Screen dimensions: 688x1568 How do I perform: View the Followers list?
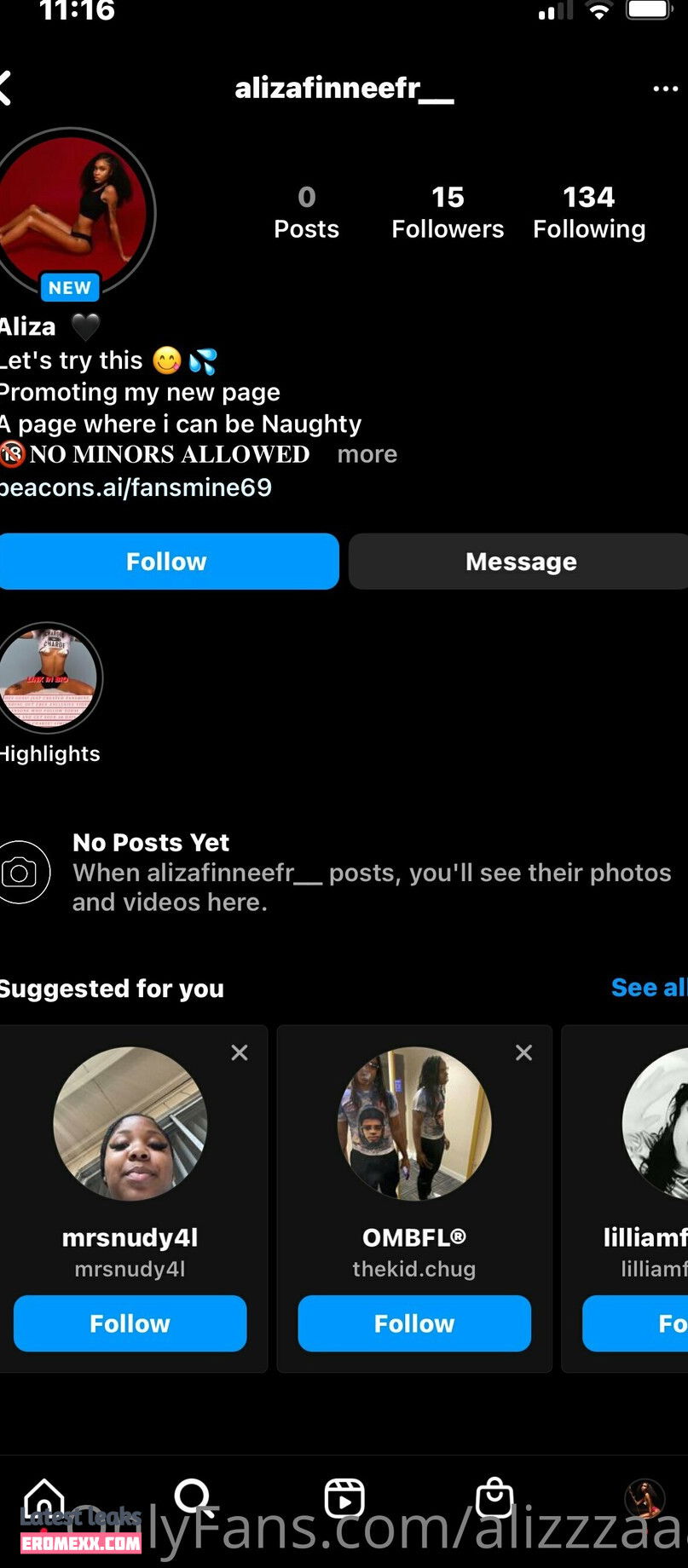click(x=448, y=212)
